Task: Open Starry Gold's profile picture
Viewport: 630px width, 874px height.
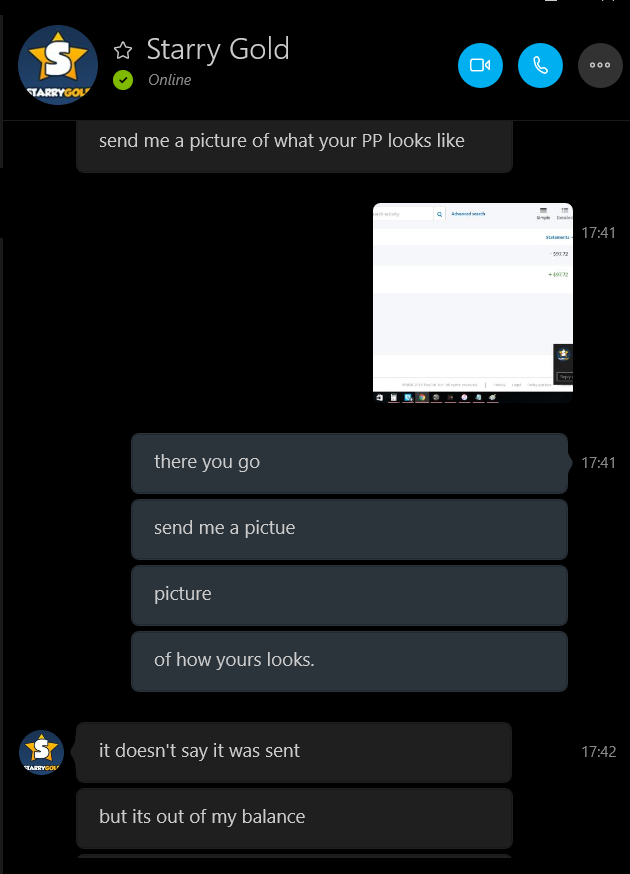Action: click(x=58, y=65)
